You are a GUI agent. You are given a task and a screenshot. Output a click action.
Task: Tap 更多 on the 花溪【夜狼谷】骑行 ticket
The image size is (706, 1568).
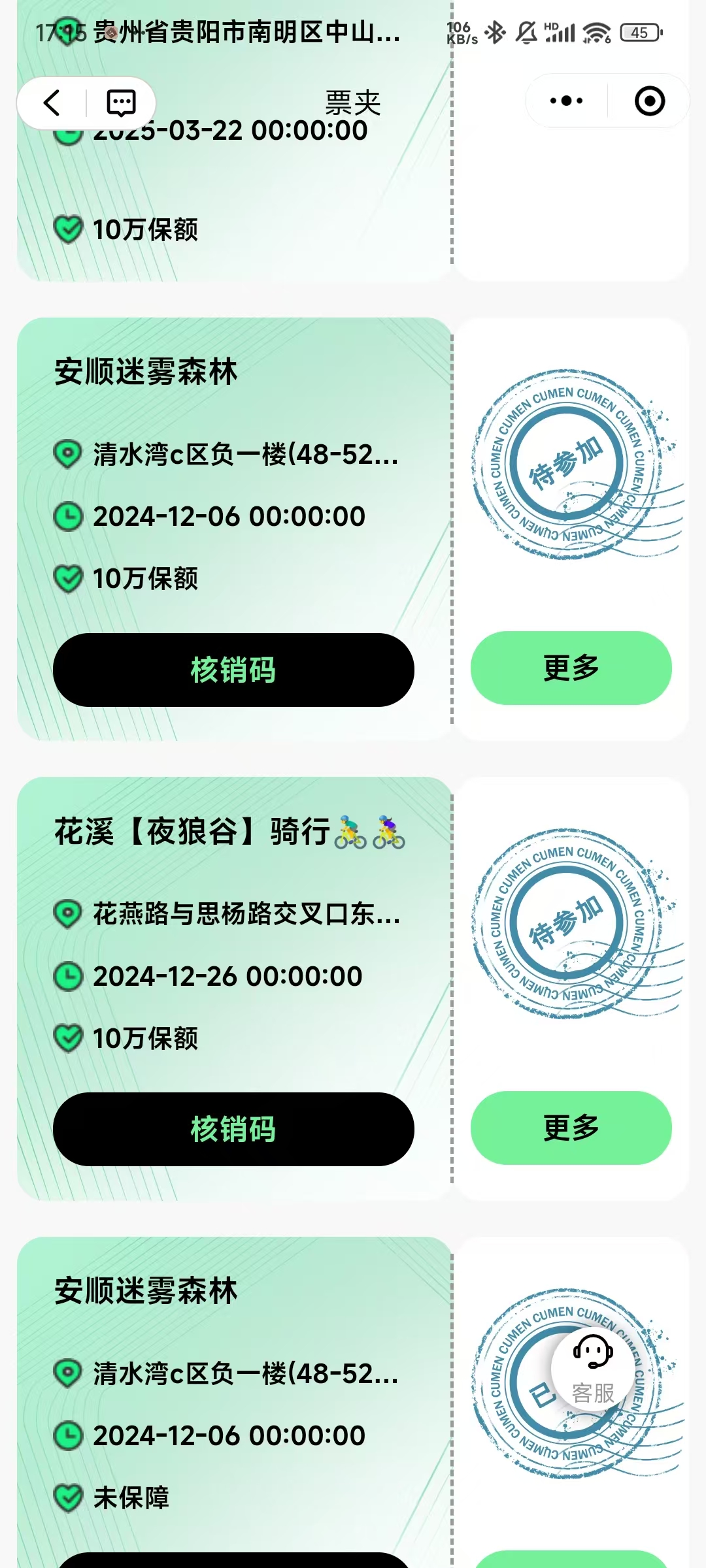pyautogui.click(x=571, y=1128)
